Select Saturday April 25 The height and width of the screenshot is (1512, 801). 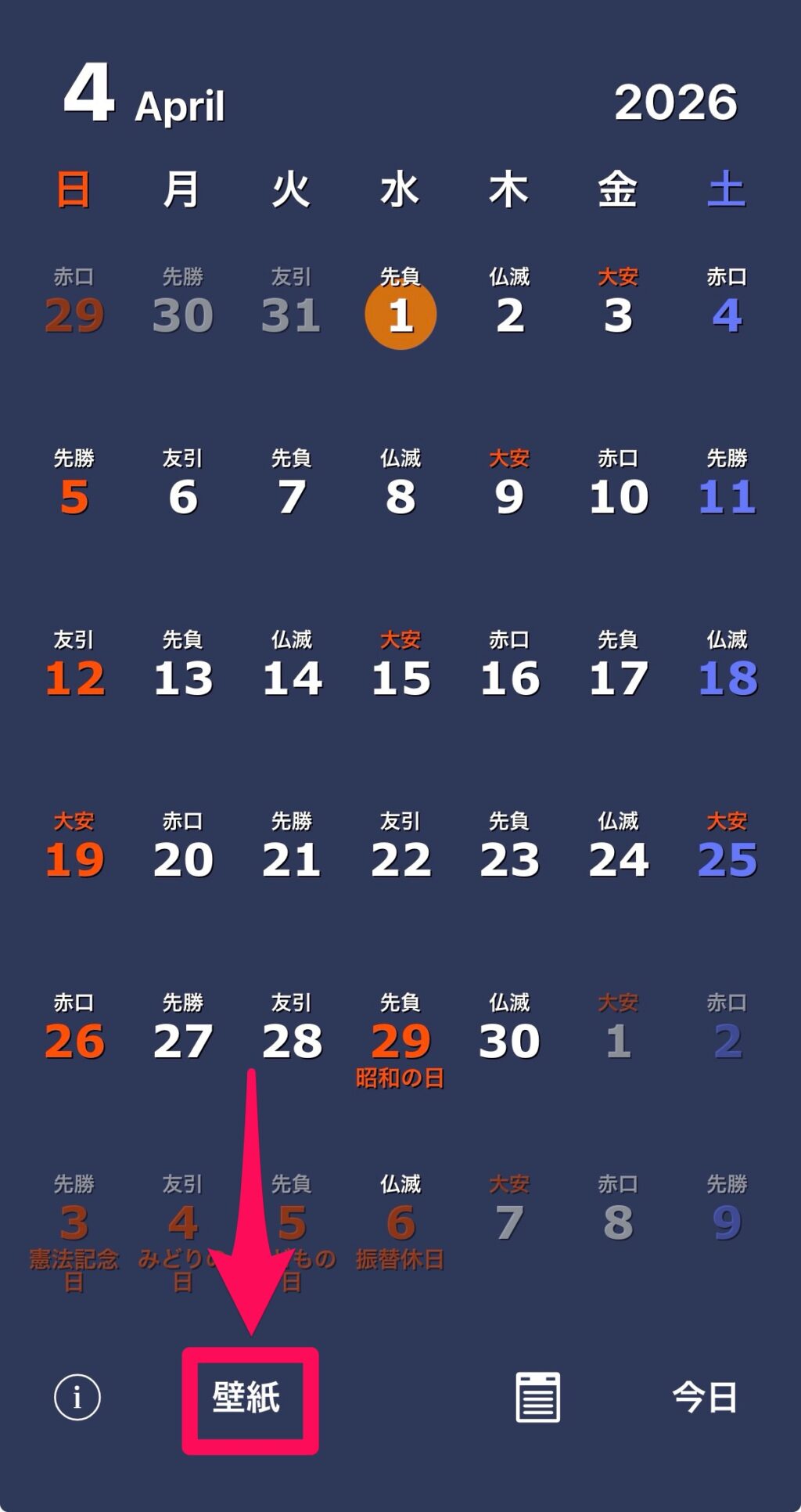[727, 859]
